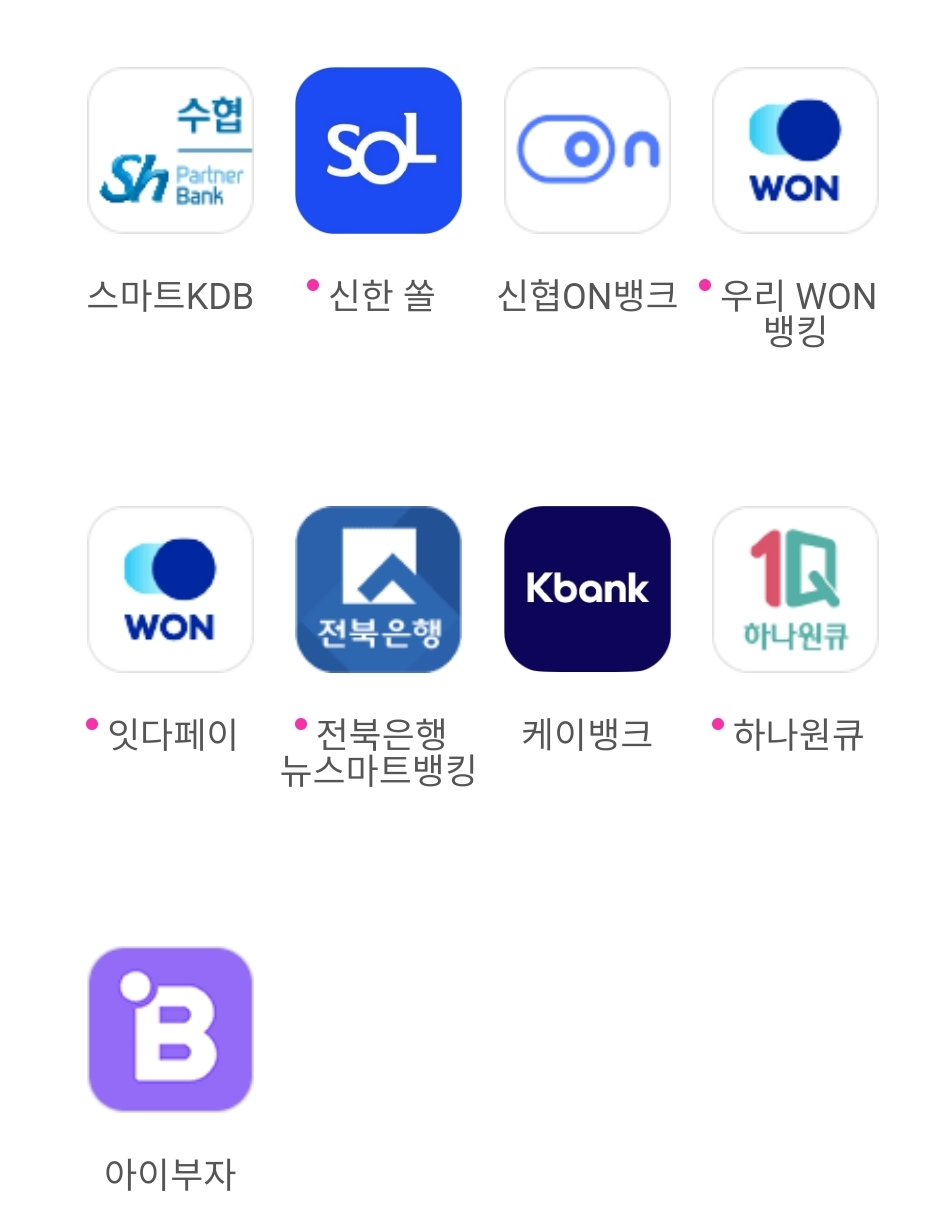Open the 신협ON뱅크 app icon
The height and width of the screenshot is (1230, 930).
[586, 150]
